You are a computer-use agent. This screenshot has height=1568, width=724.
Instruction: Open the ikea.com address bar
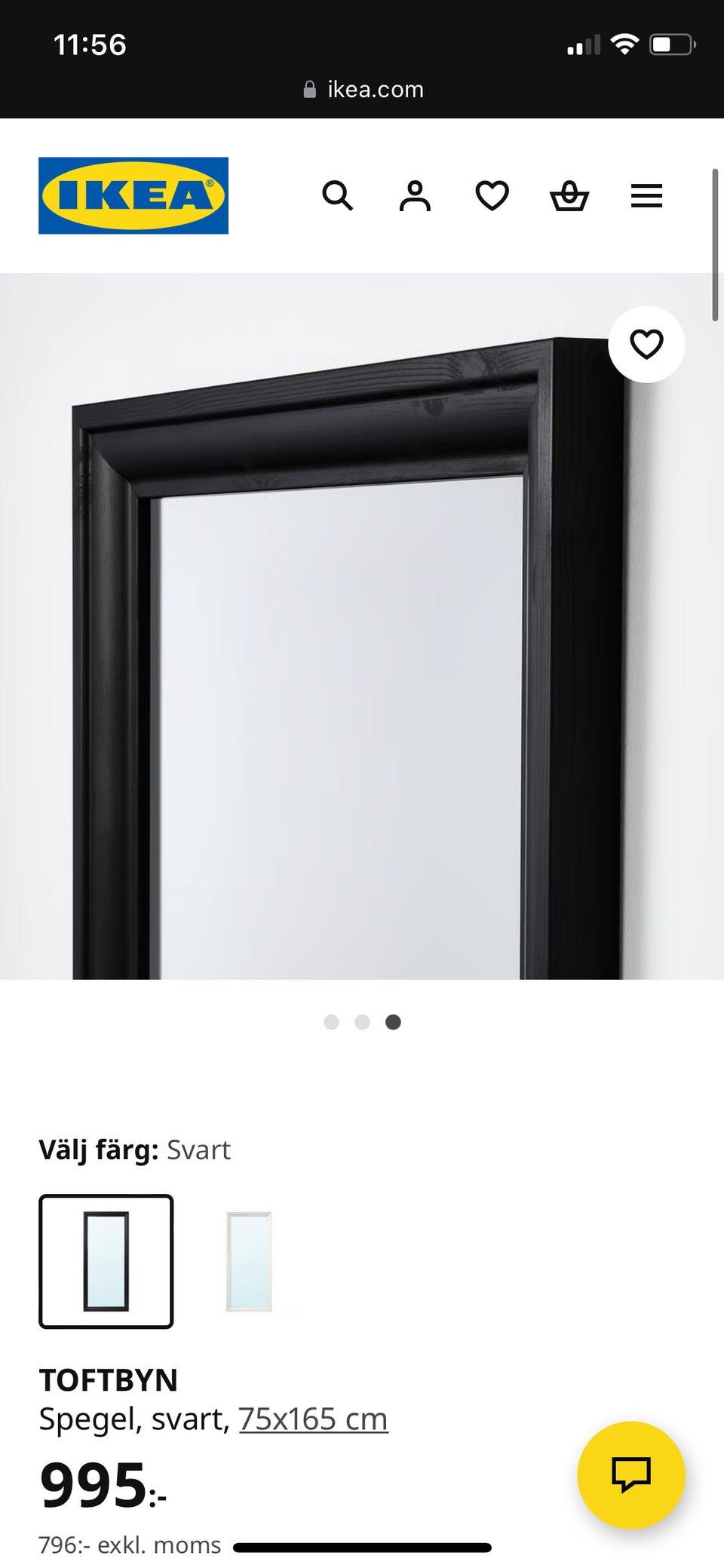click(374, 89)
